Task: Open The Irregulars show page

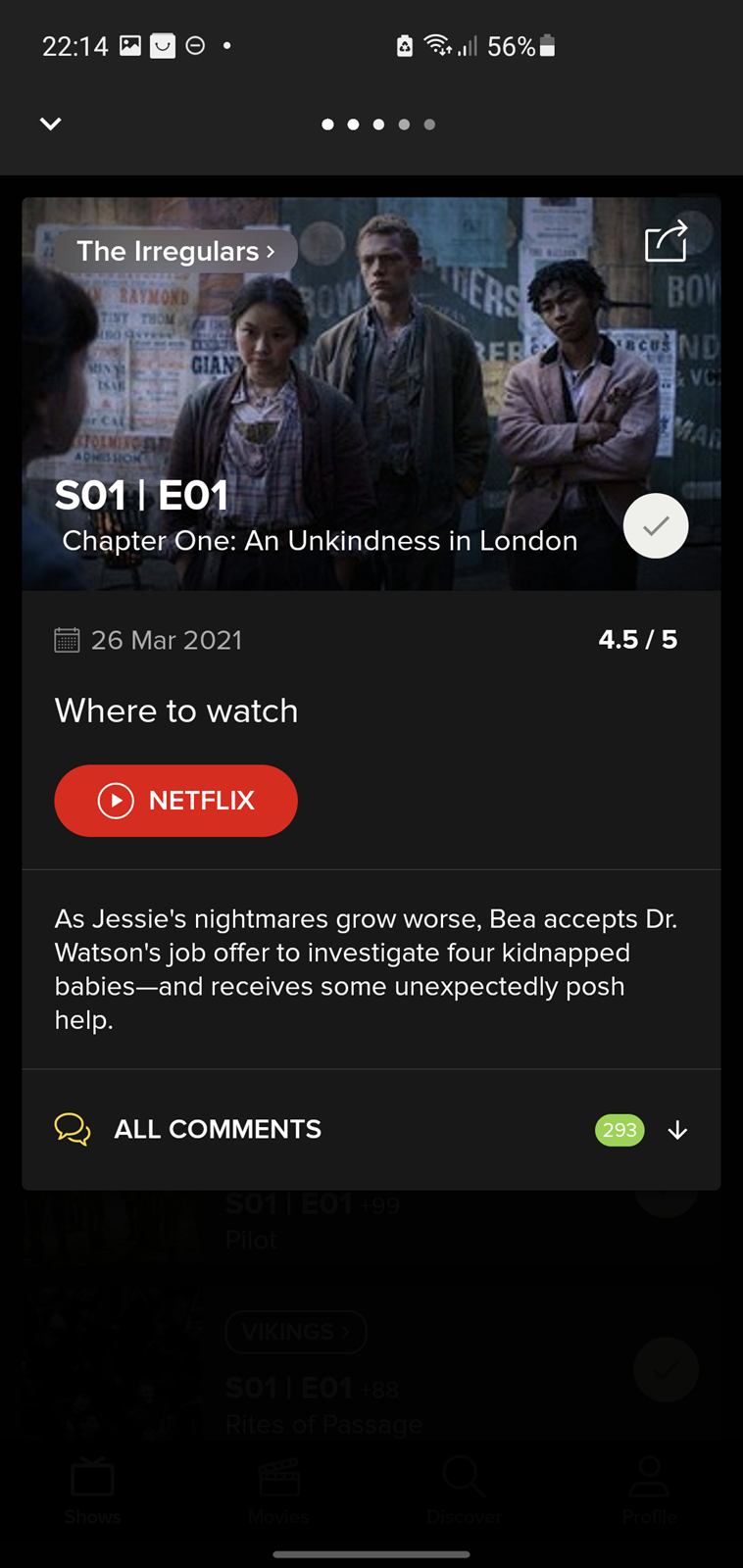Action: pos(175,251)
